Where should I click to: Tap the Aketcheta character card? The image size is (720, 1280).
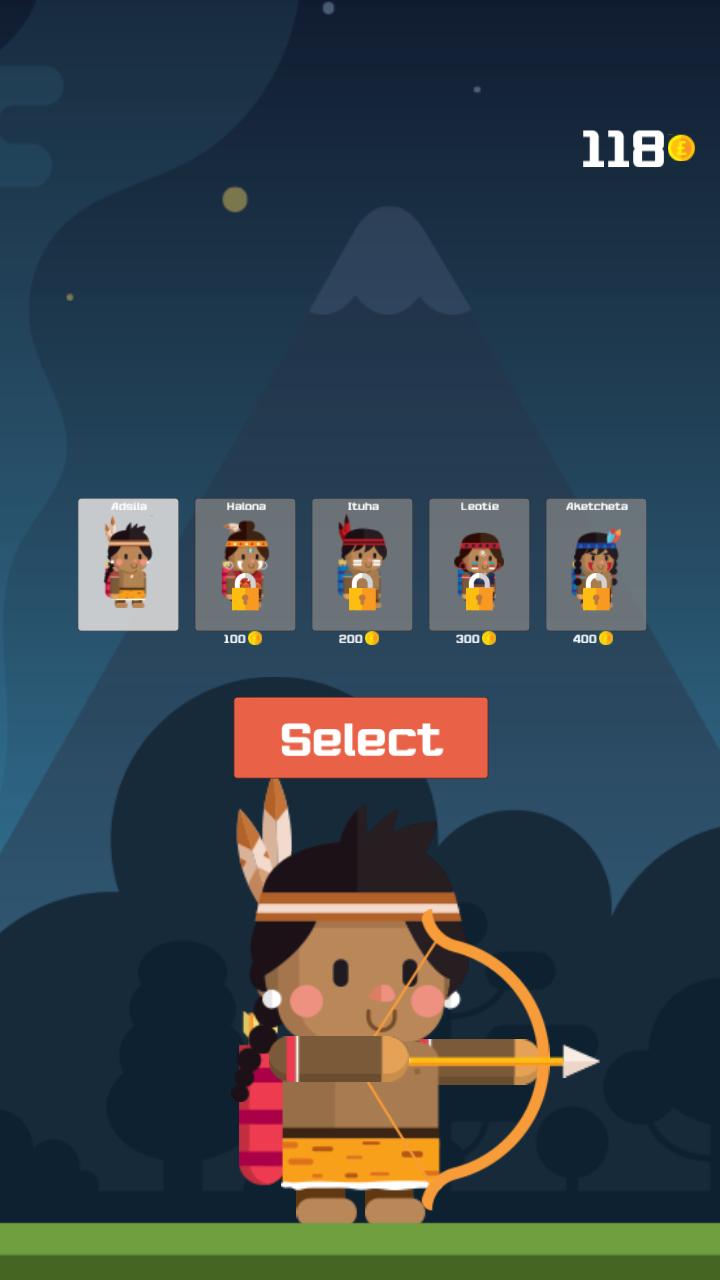coord(596,565)
